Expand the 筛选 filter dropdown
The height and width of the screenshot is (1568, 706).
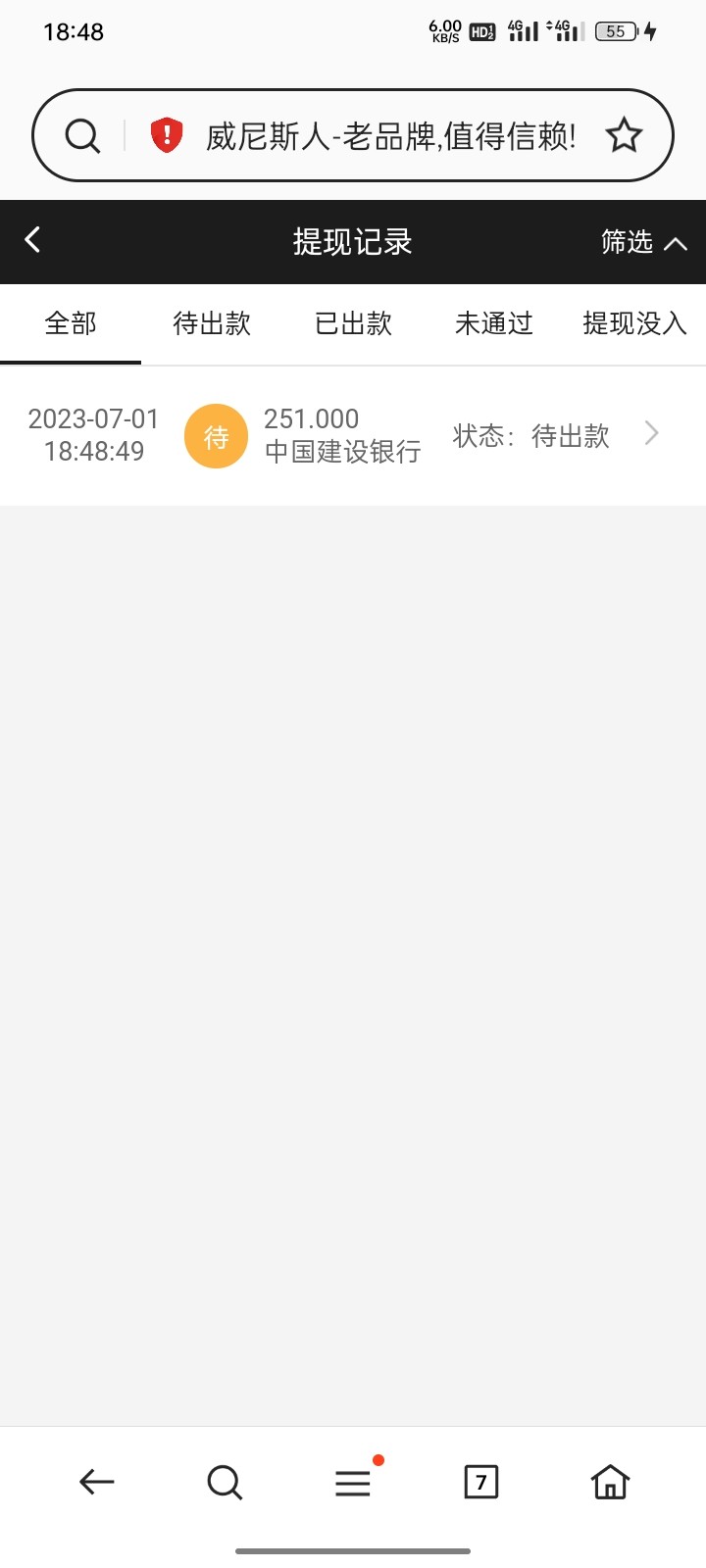click(x=643, y=242)
